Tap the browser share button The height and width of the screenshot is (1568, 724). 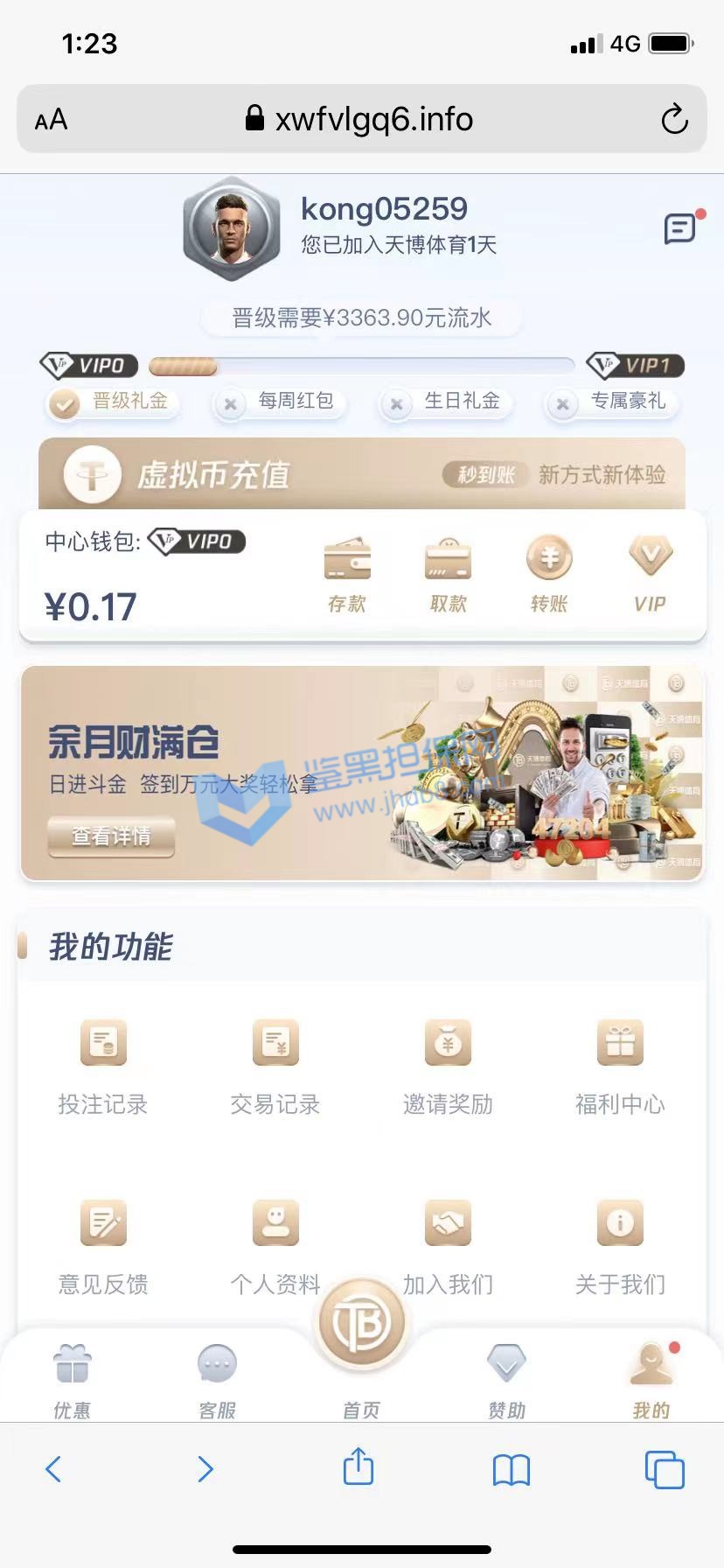359,1467
